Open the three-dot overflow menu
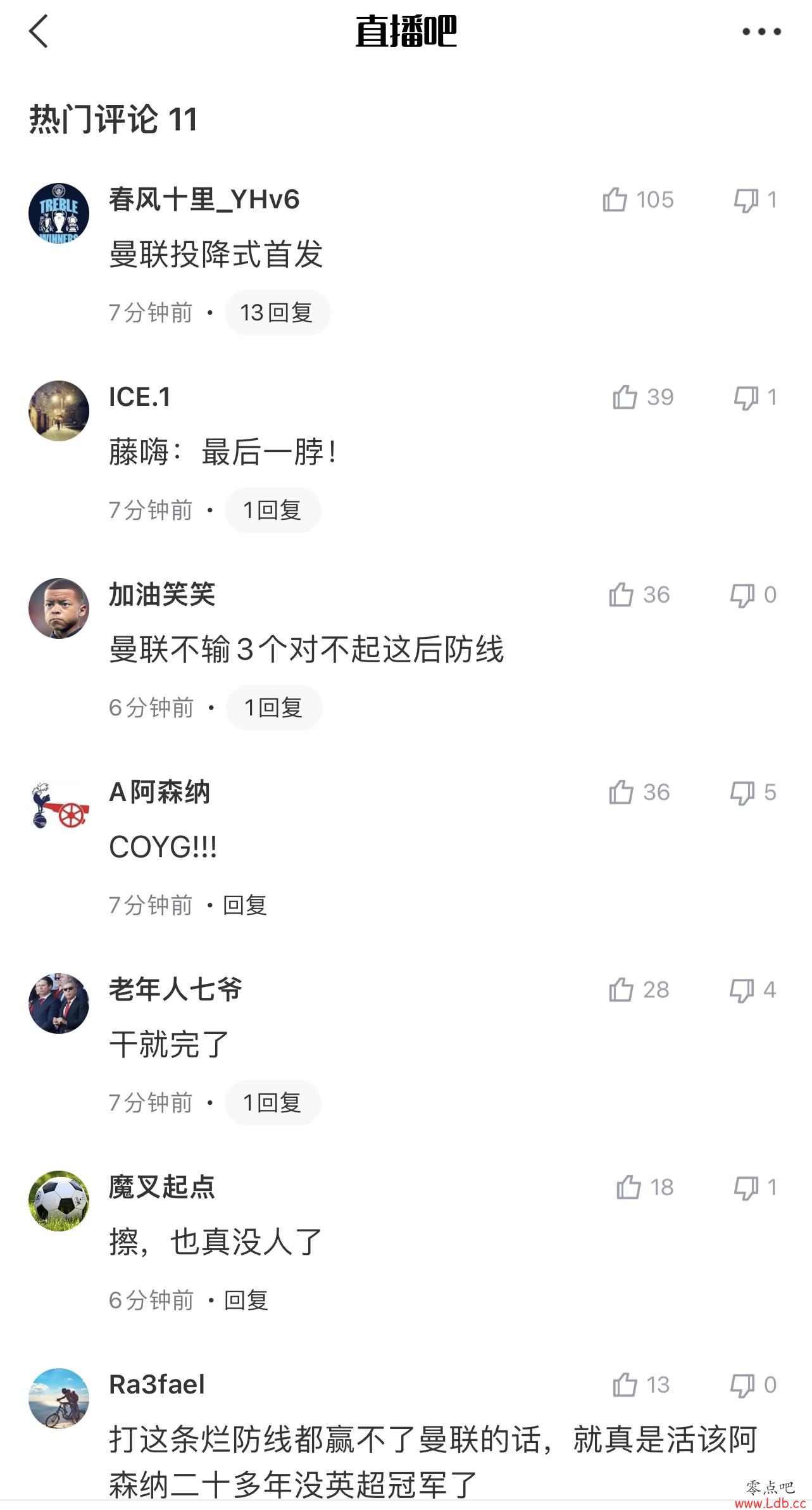Viewport: 812px width, 1510px height. 761,32
